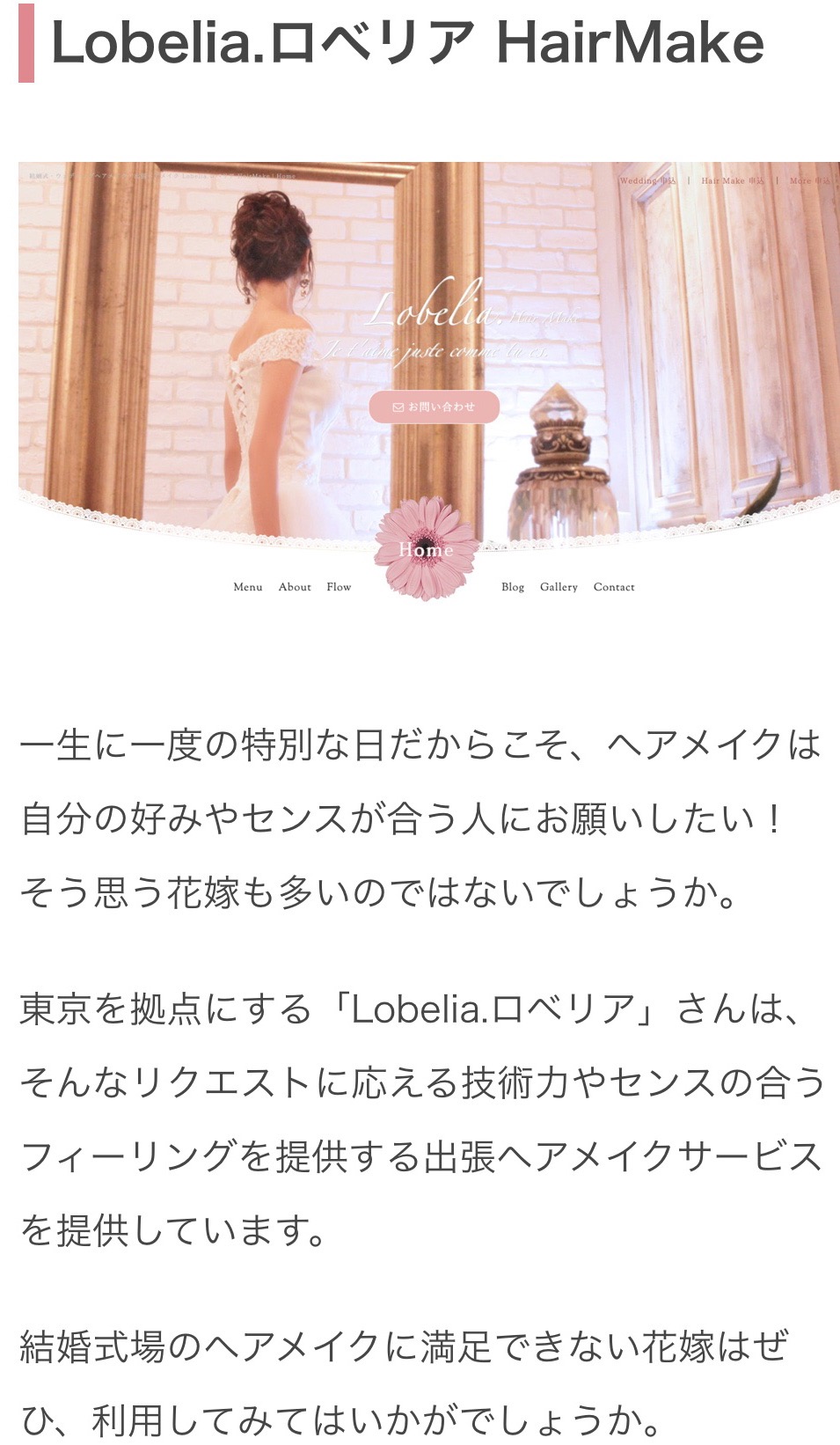This screenshot has height=1445, width=840.
Task: Open the Lobelia HairMake website preview image
Action: click(429, 383)
